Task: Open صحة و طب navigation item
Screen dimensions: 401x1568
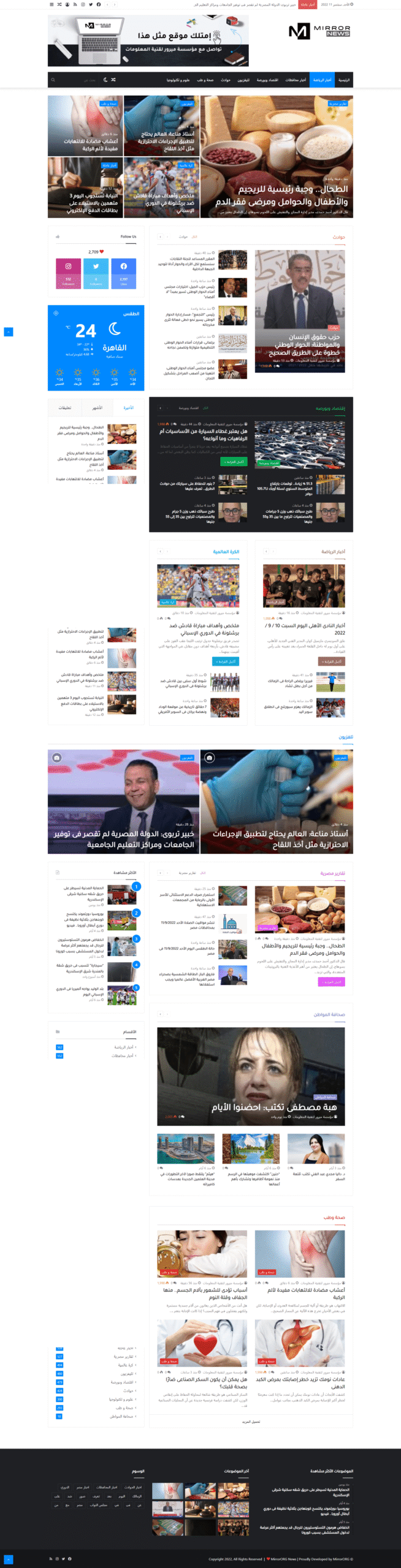Action: click(205, 80)
